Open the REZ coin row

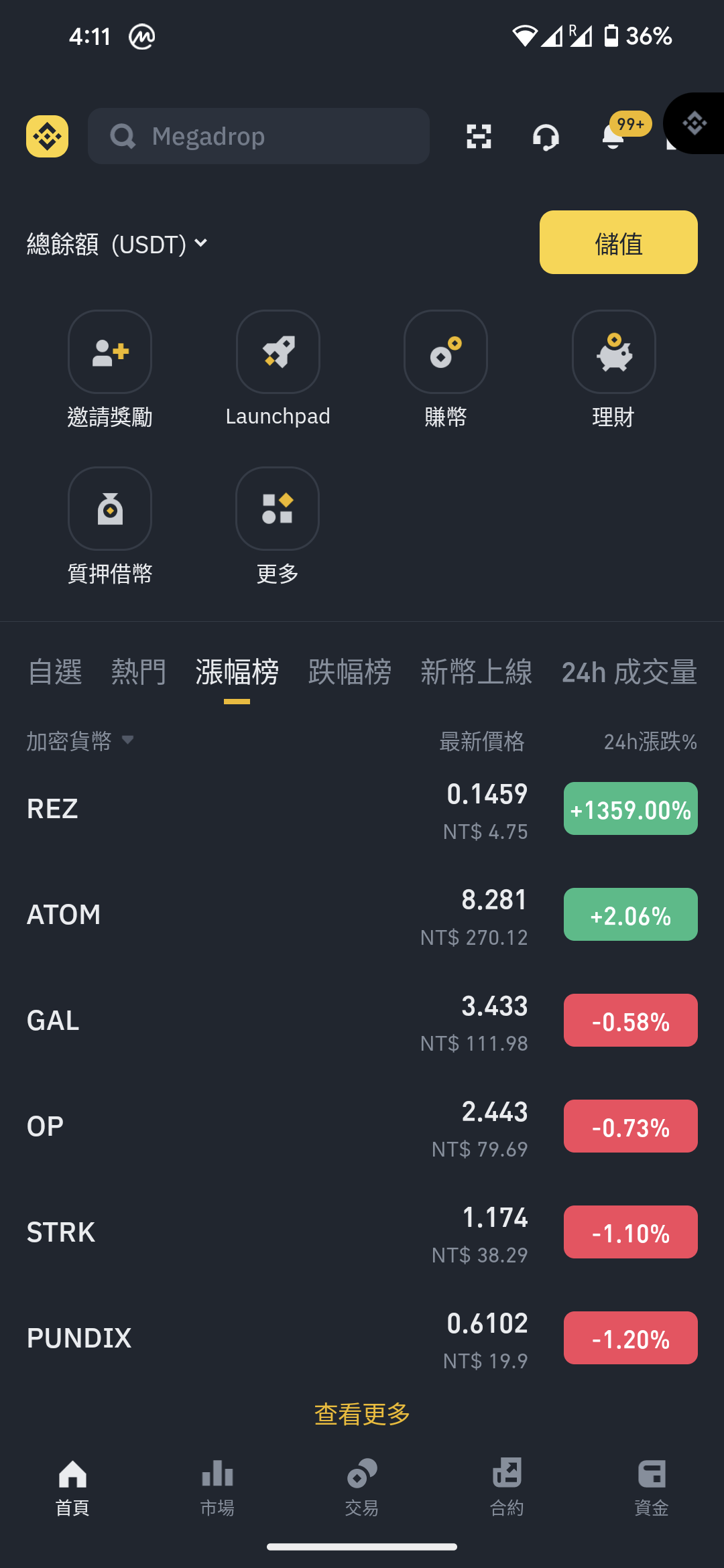[x=362, y=809]
